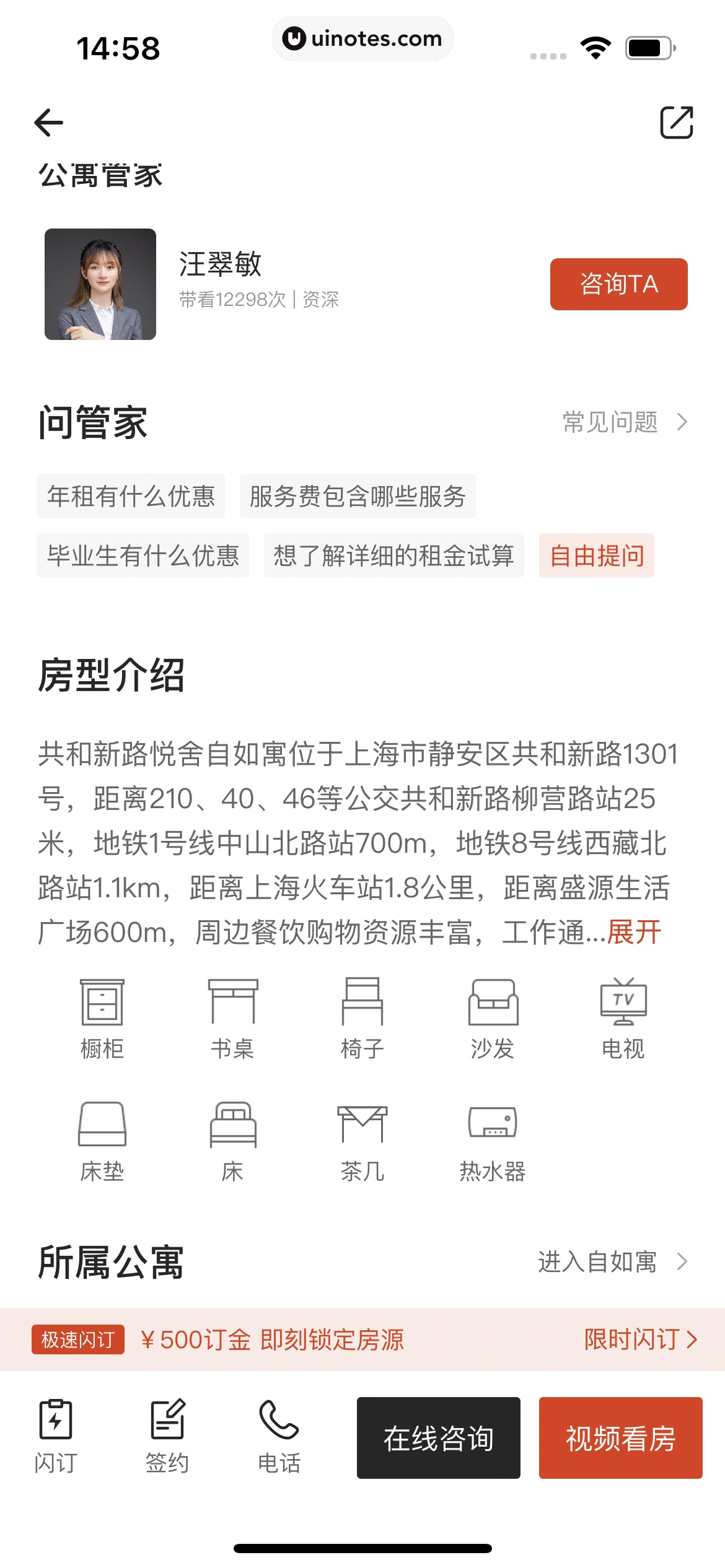Viewport: 725px width, 1568px height.
Task: Choose the 毕业生有什么优惠 question
Action: tap(143, 555)
